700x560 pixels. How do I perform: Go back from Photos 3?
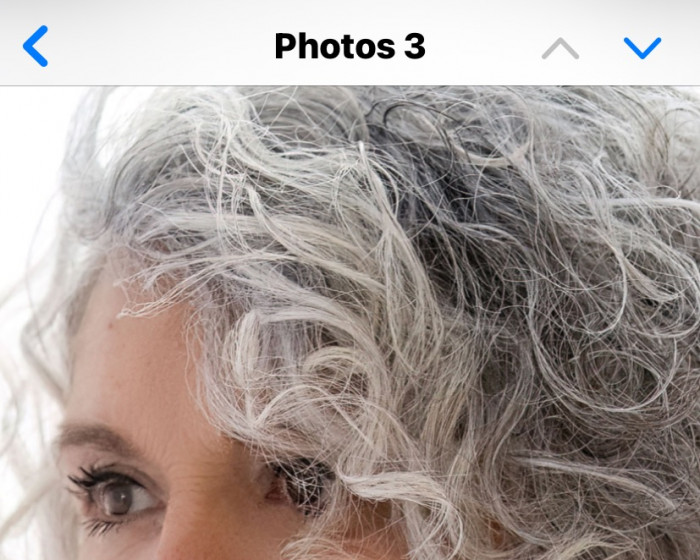[x=36, y=46]
